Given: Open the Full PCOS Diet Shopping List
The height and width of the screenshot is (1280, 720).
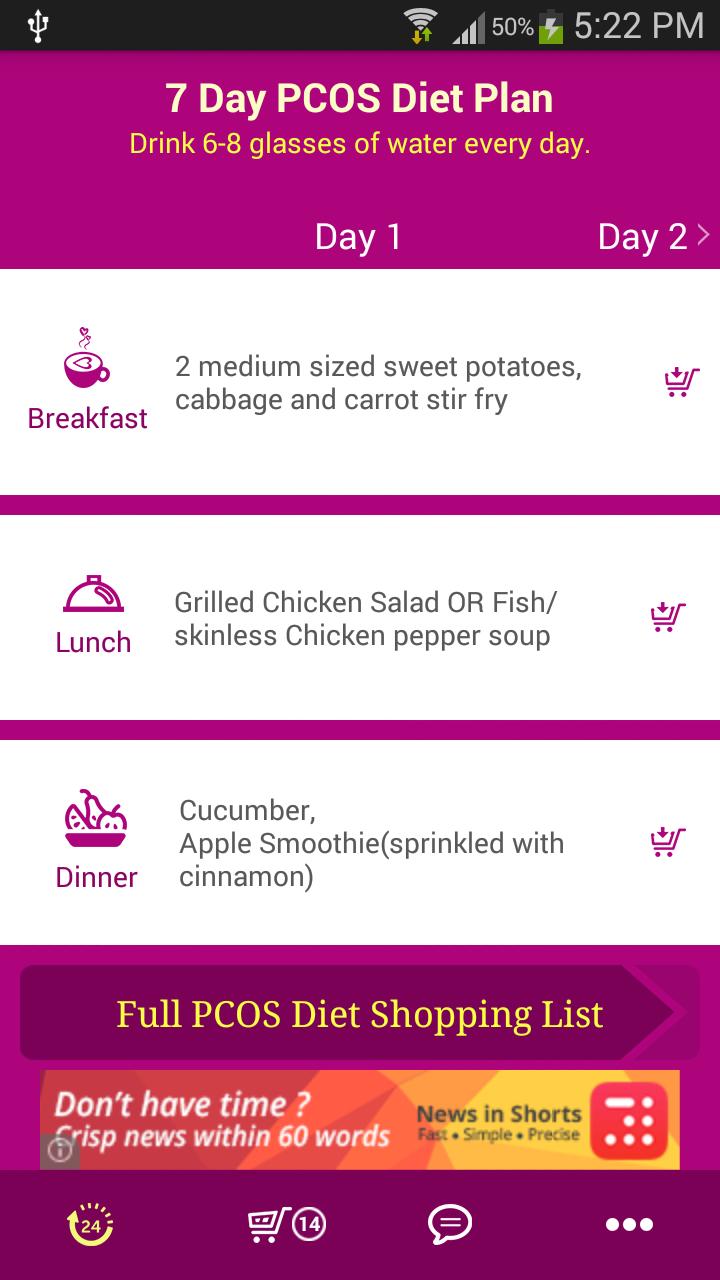Looking at the screenshot, I should point(360,1013).
